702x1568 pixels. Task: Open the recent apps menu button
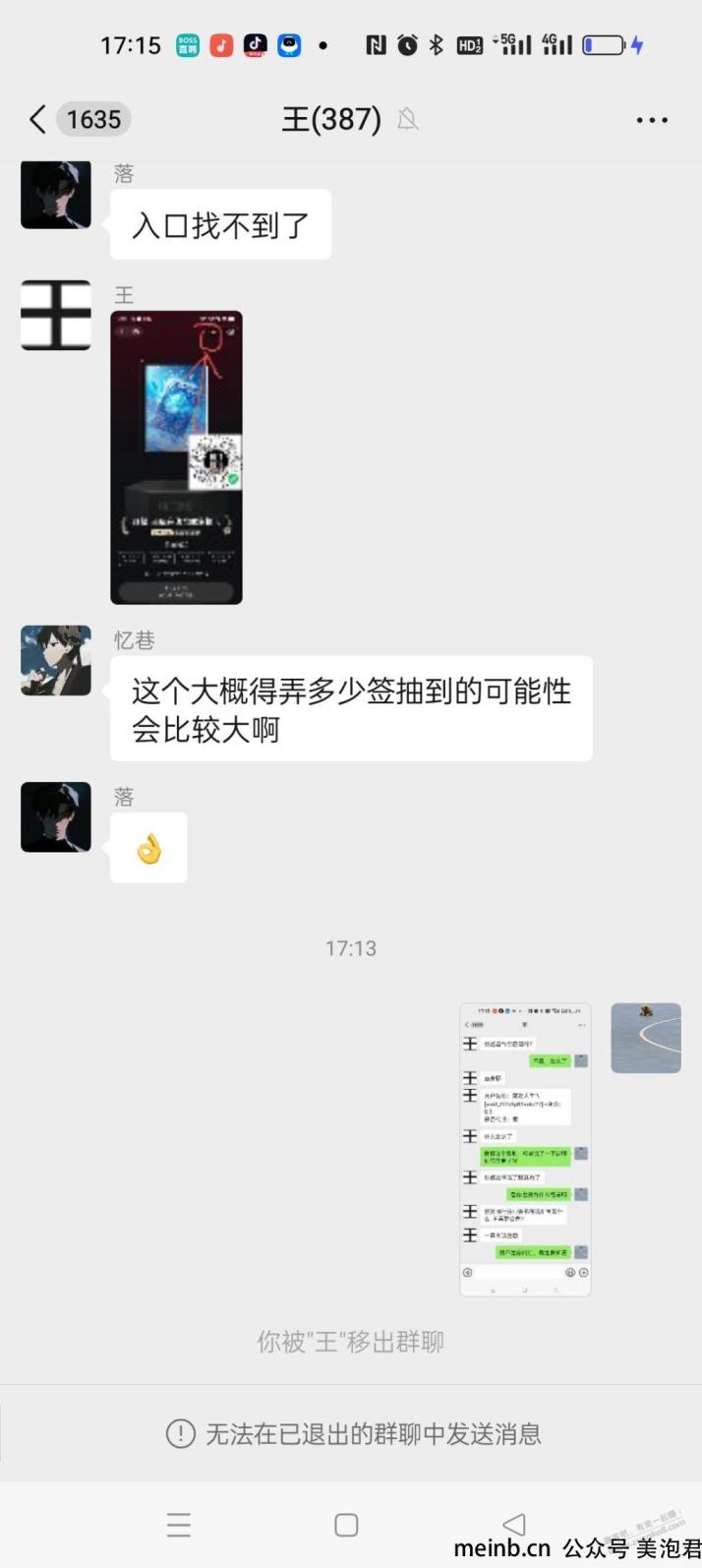179,1525
